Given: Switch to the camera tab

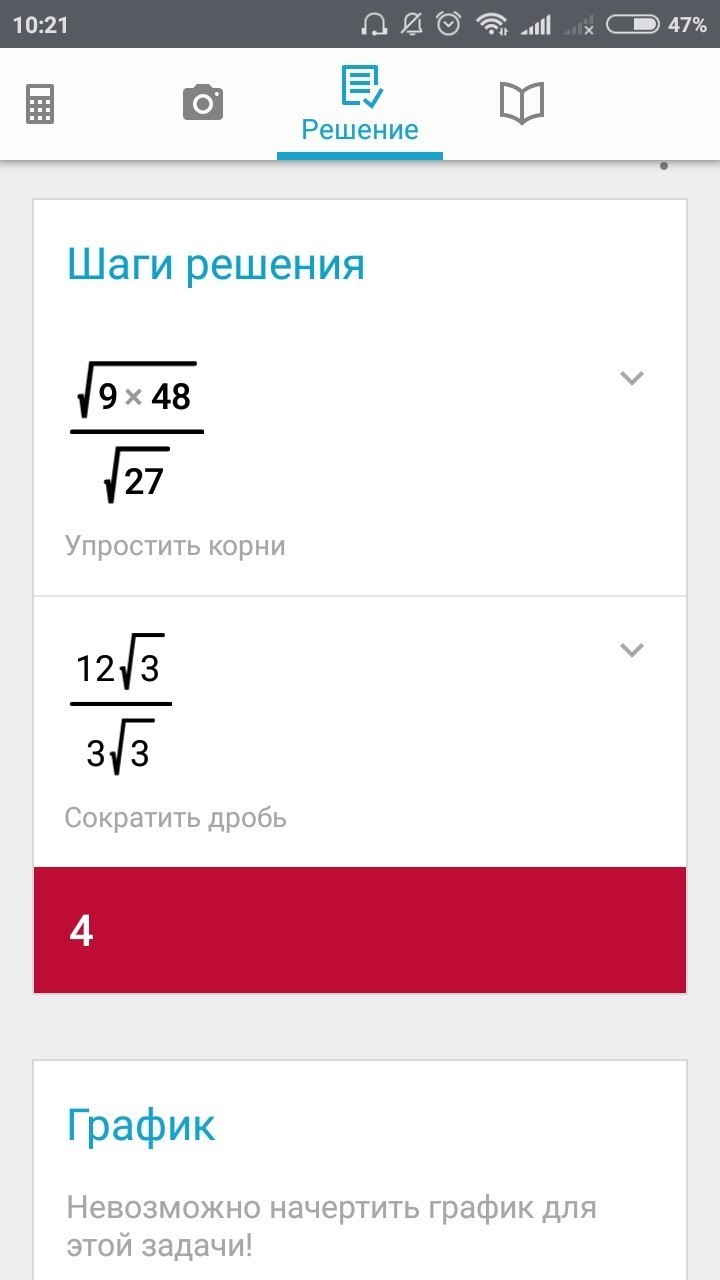Looking at the screenshot, I should (202, 103).
